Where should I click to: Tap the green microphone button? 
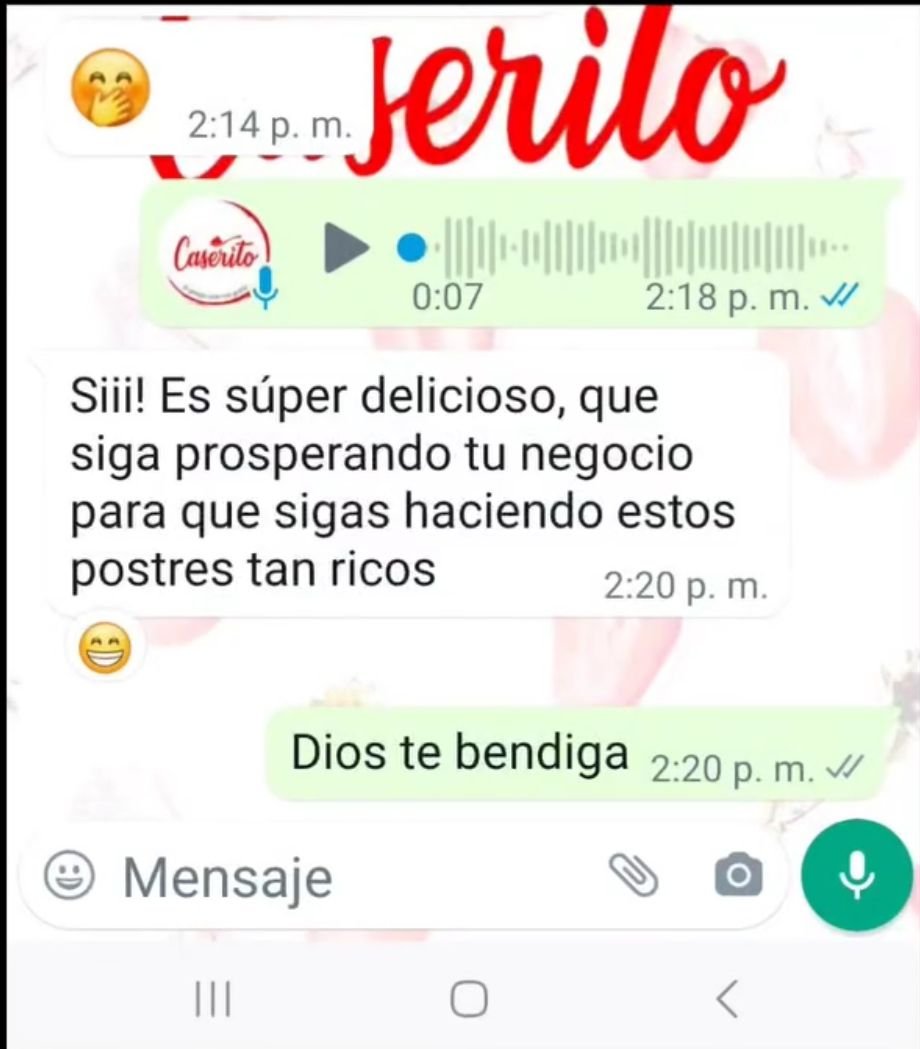pyautogui.click(x=855, y=875)
